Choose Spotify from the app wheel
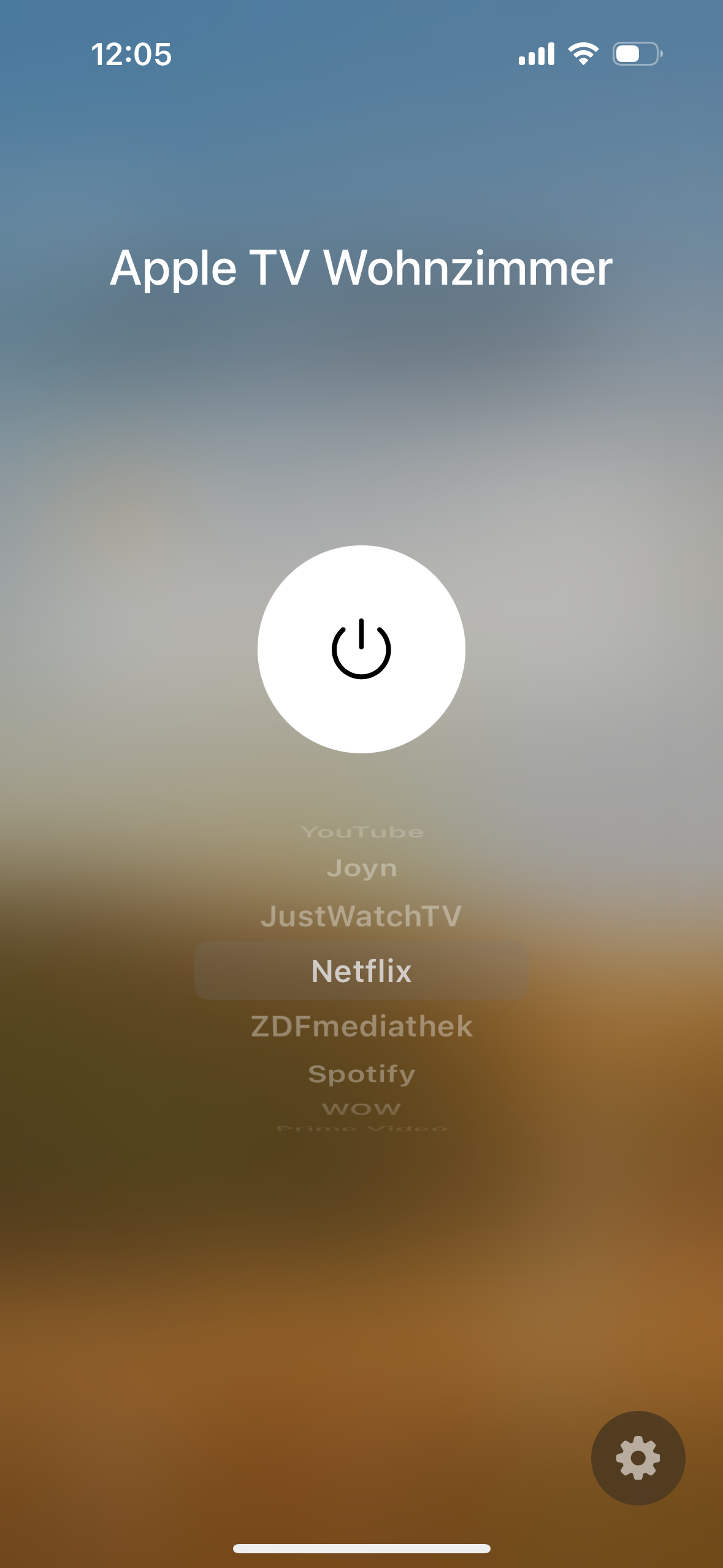 pyautogui.click(x=362, y=1074)
